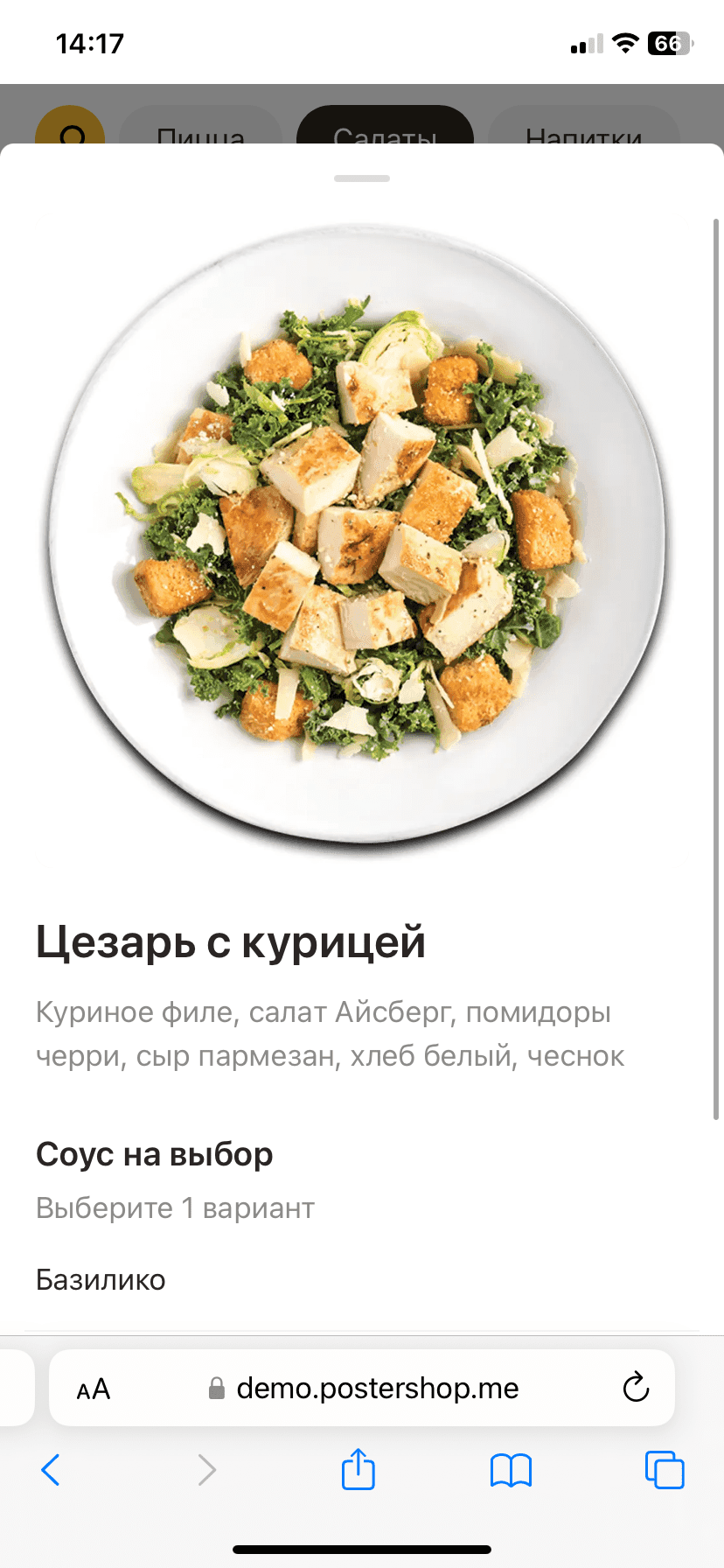
Task: Tap the sheet drag handle at the top
Action: [361, 178]
